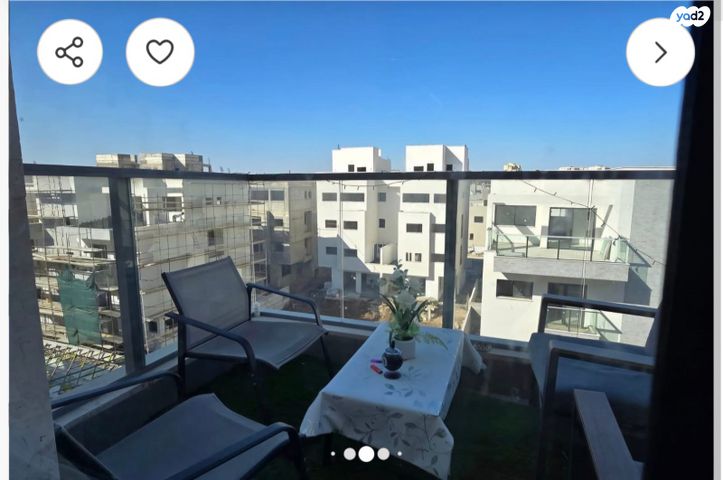This screenshot has height=480, width=723.
Task: Share this apartment listing
Action: (69, 52)
